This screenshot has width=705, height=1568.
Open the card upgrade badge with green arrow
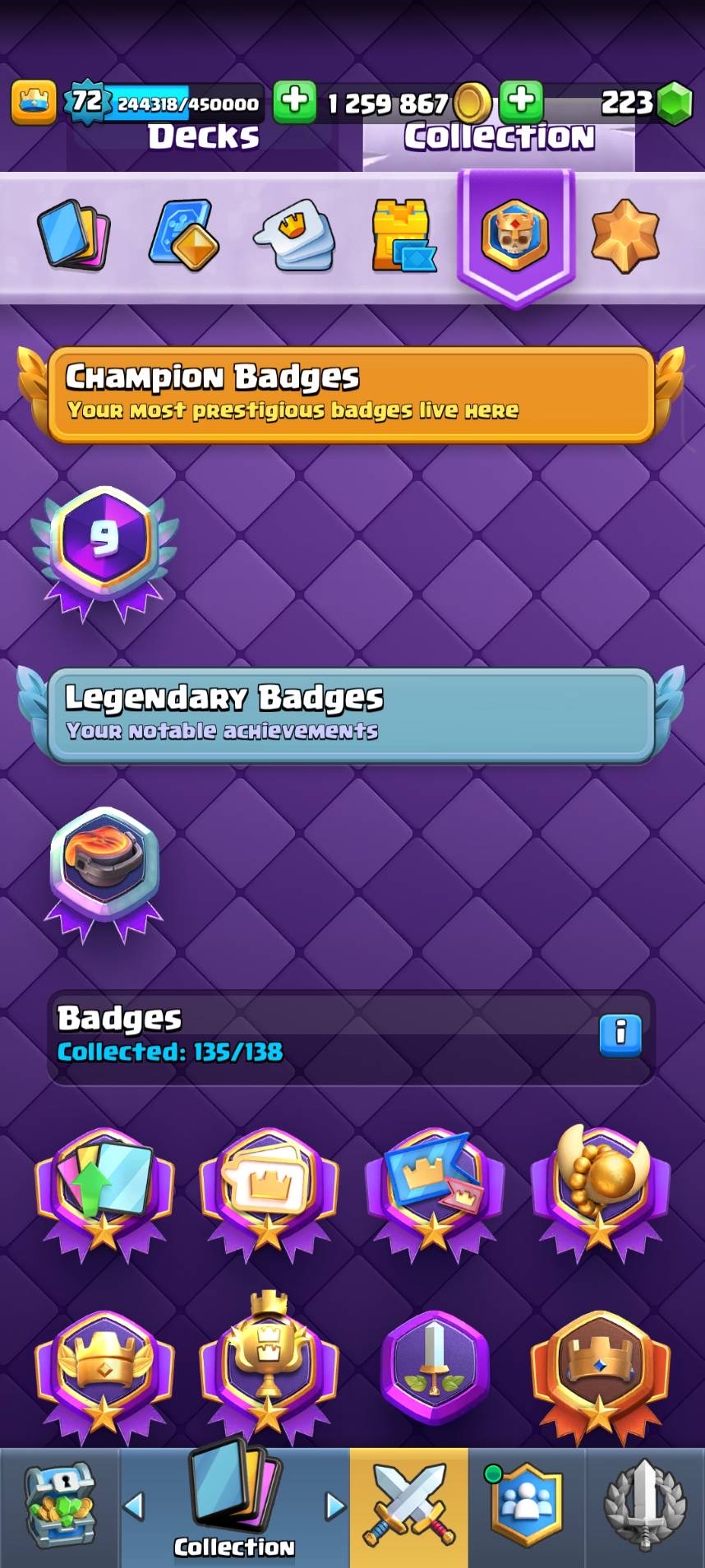[104, 1189]
